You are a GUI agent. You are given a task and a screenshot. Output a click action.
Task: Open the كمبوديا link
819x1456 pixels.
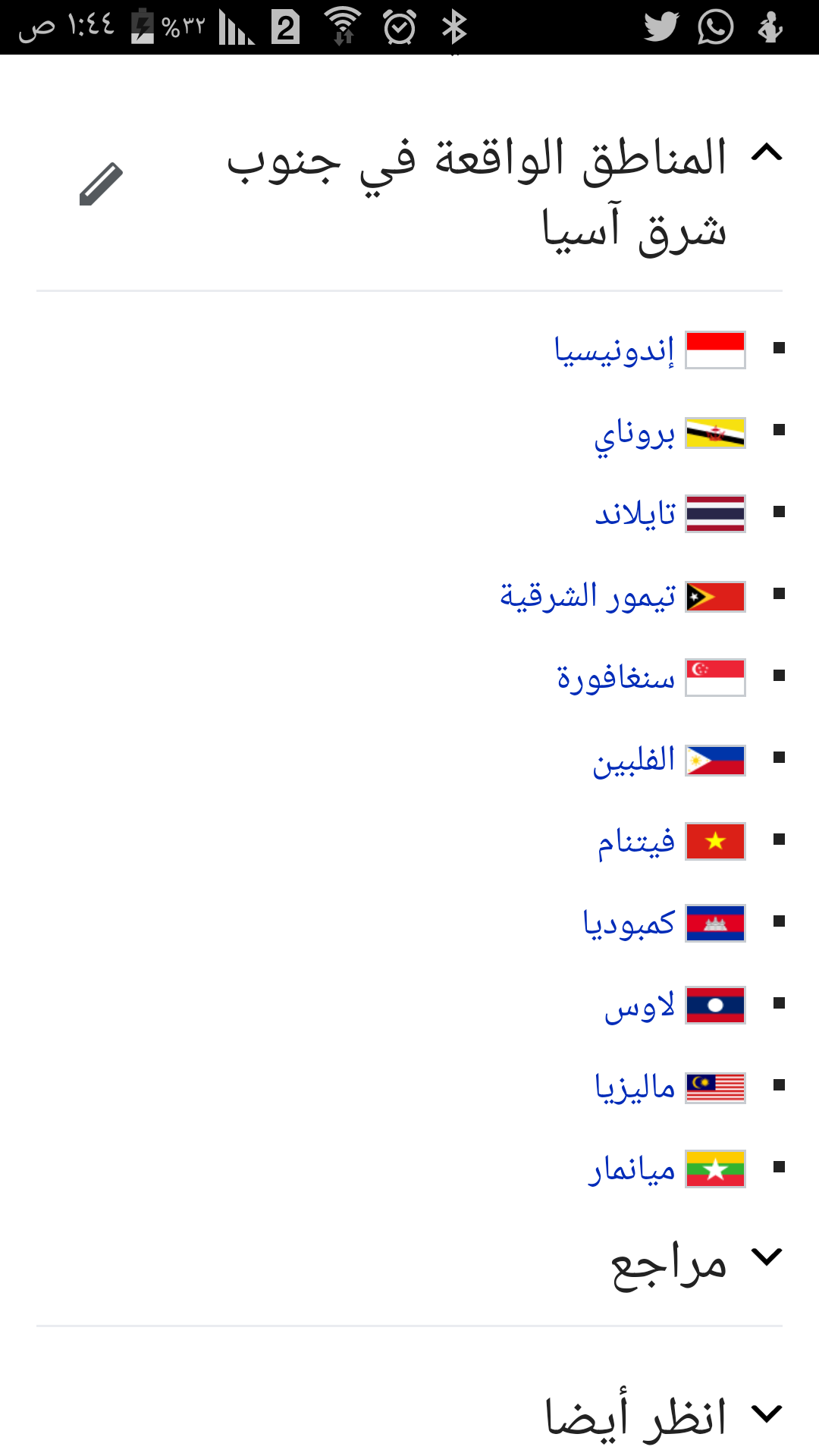[x=629, y=924]
